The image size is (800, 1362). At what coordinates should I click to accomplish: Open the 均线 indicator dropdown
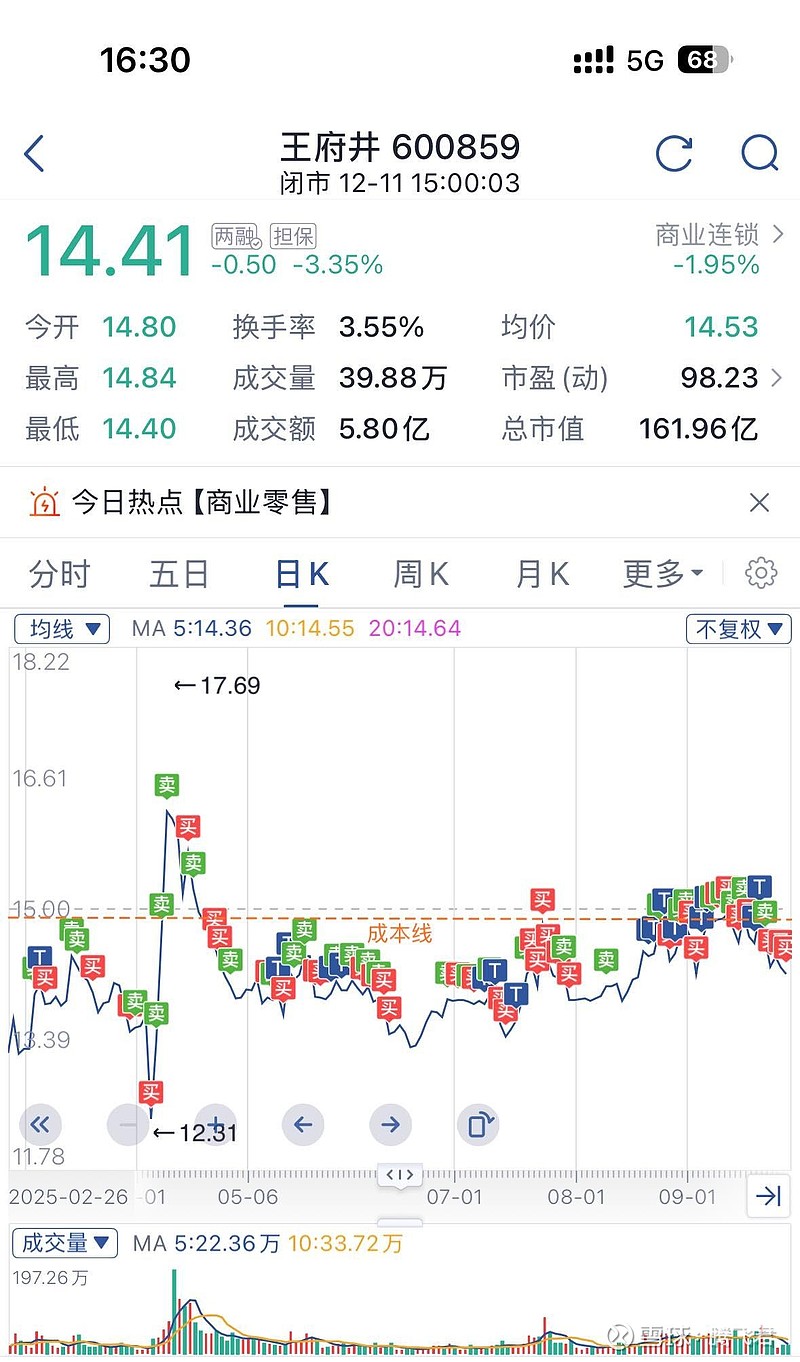(61, 629)
